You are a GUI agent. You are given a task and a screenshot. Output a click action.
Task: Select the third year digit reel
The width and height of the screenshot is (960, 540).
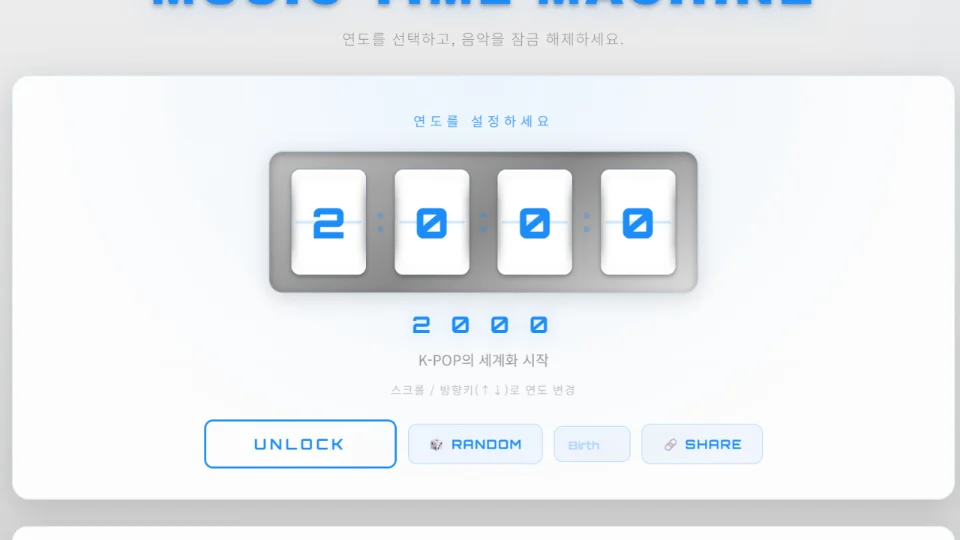(x=534, y=222)
